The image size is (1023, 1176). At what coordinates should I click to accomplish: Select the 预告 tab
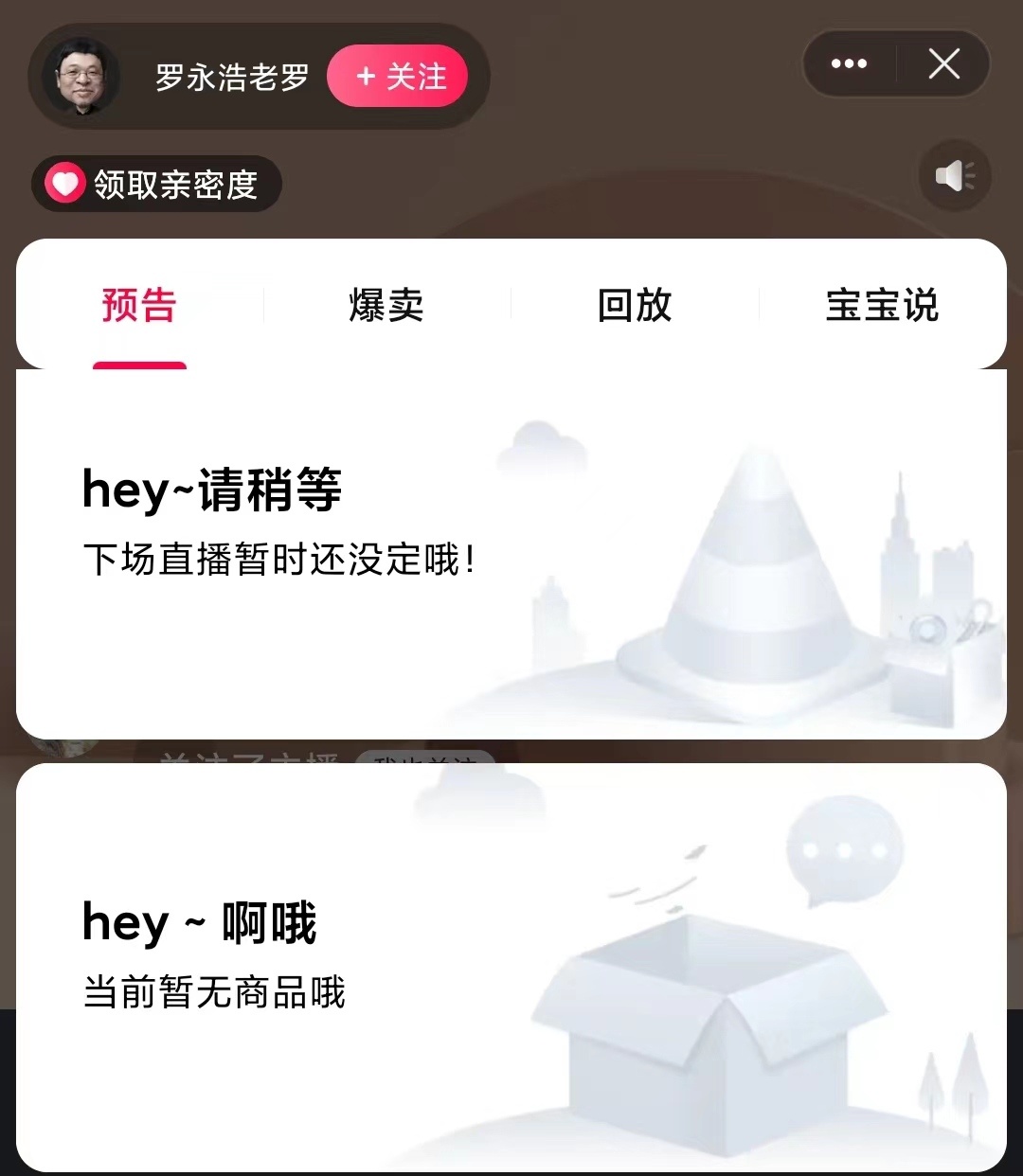coord(139,306)
